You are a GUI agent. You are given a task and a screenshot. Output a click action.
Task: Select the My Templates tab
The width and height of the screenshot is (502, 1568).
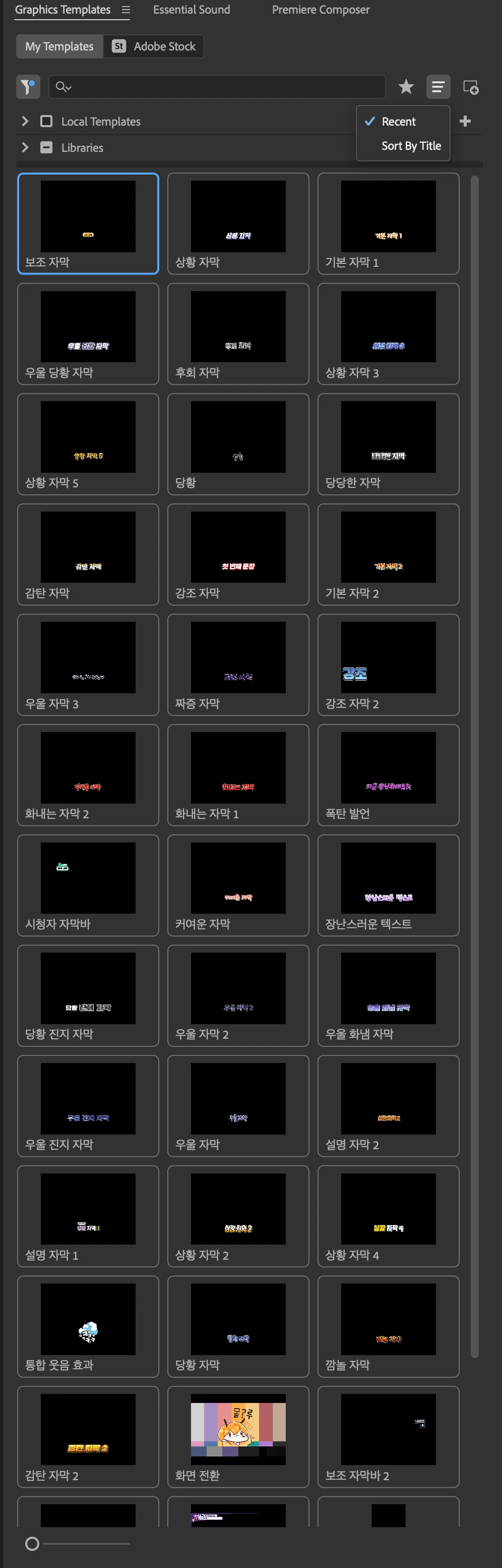pos(59,46)
